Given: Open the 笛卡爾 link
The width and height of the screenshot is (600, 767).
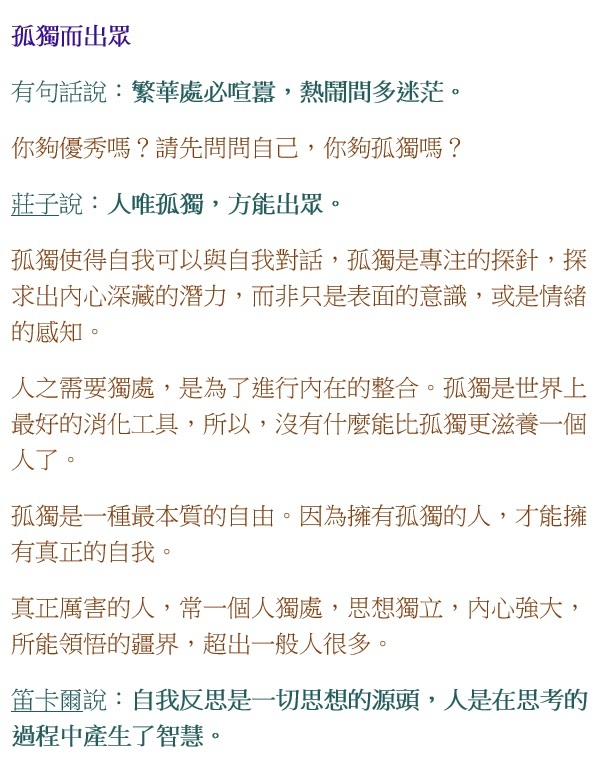Looking at the screenshot, I should (x=48, y=699).
